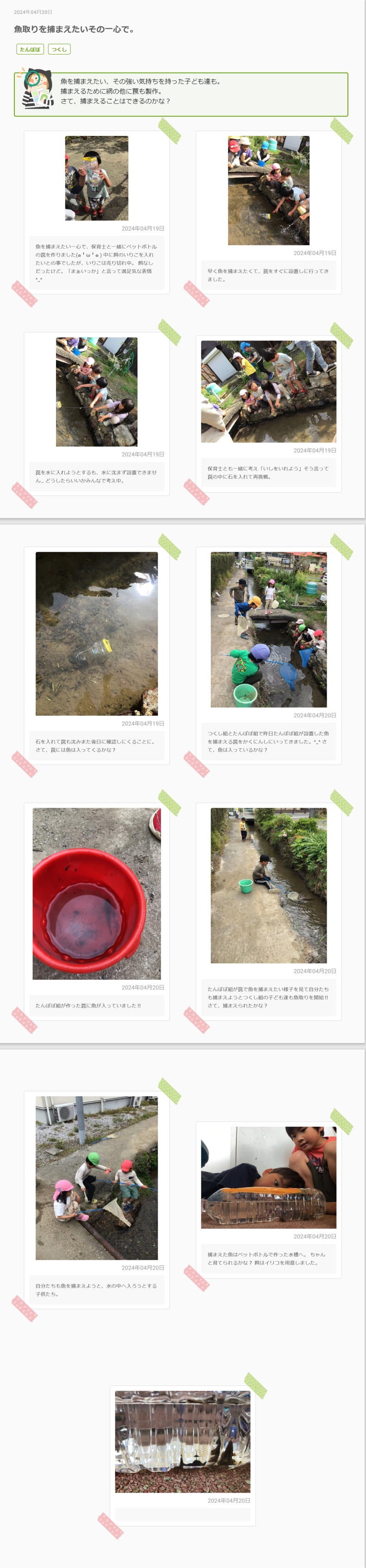The height and width of the screenshot is (1568, 366).
Task: Select the たんぽぽ tag chip
Action: [x=30, y=49]
